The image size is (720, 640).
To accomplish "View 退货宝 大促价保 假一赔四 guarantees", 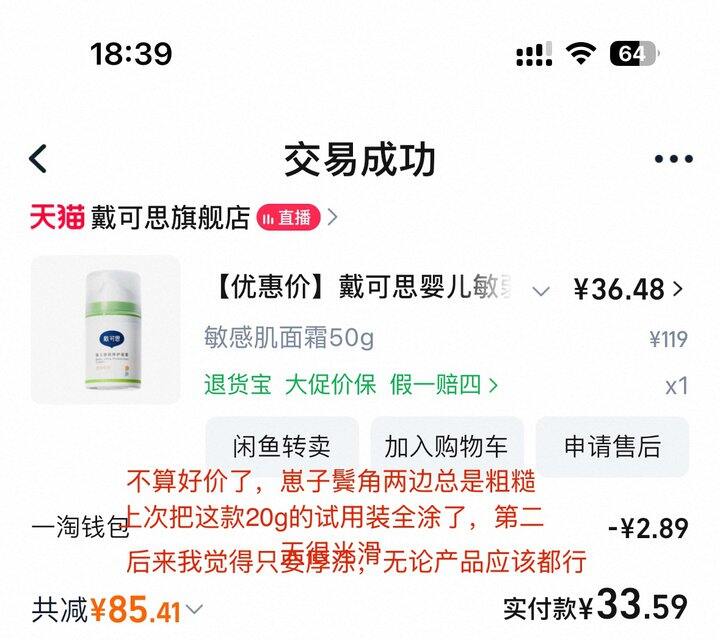I will (x=351, y=384).
